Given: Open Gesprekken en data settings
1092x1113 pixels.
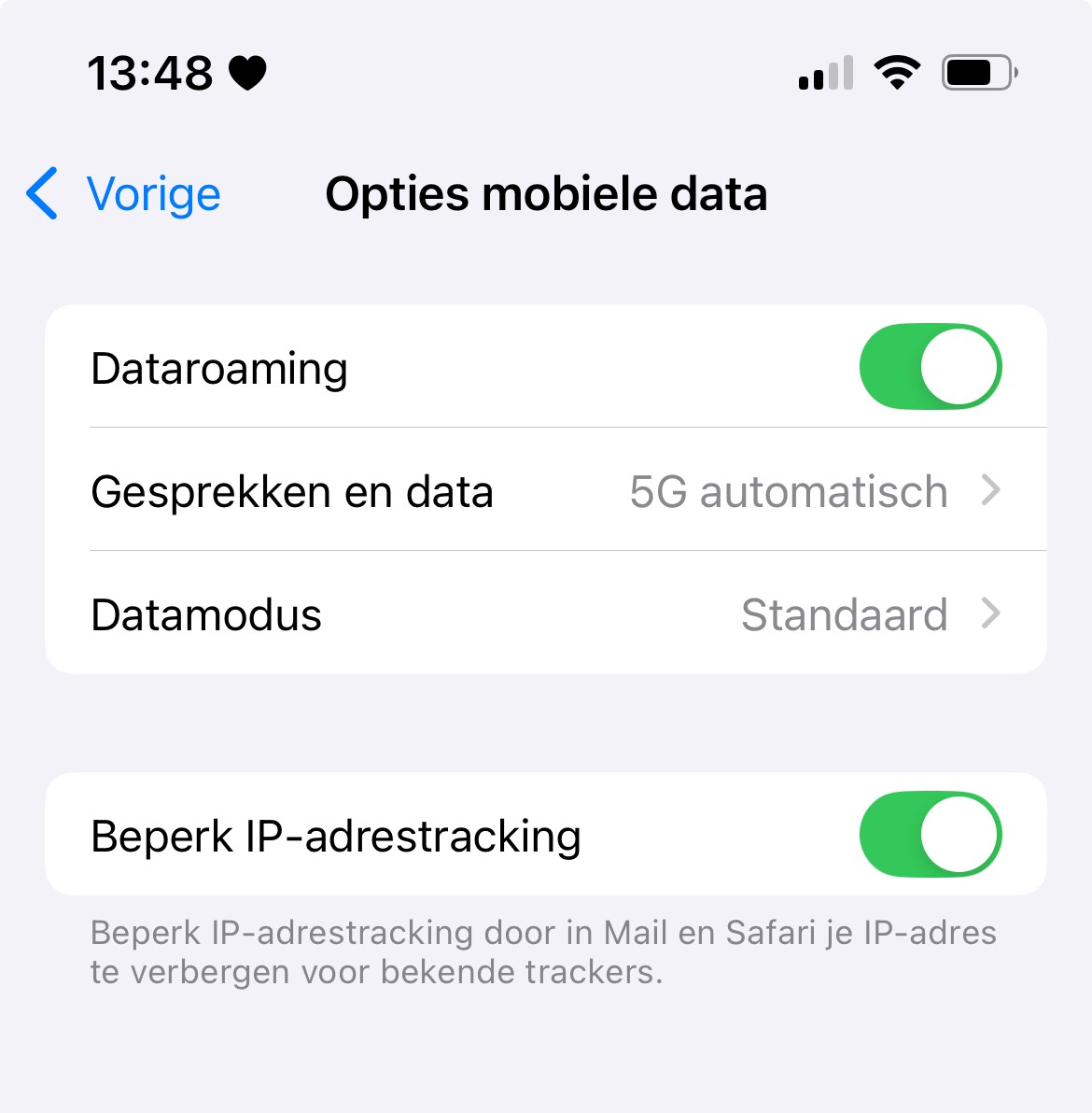Looking at the screenshot, I should pos(545,491).
